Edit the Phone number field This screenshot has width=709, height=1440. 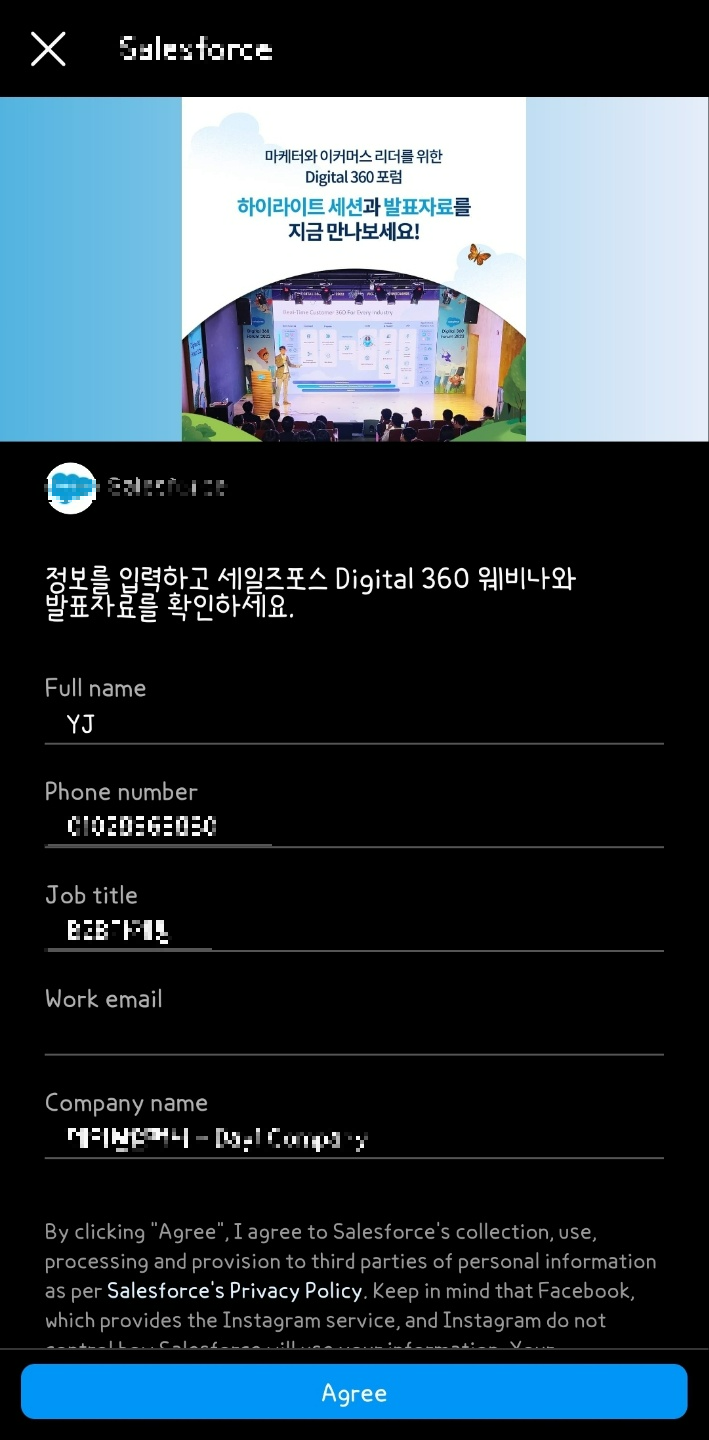354,827
